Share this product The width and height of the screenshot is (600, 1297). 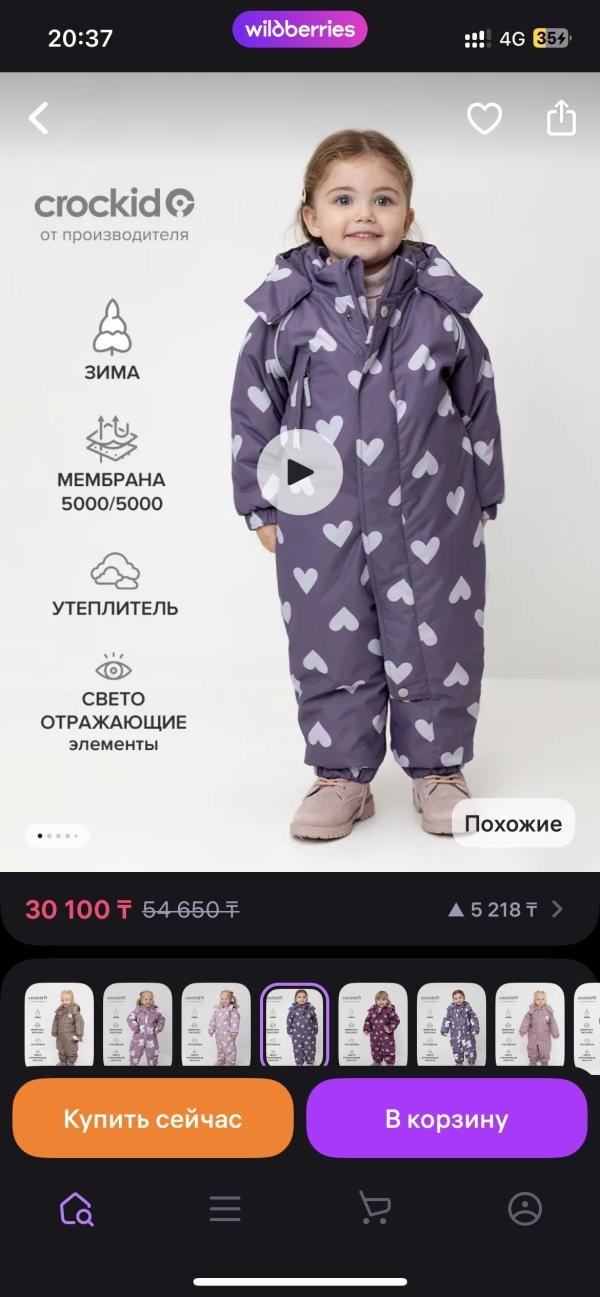pyautogui.click(x=561, y=118)
